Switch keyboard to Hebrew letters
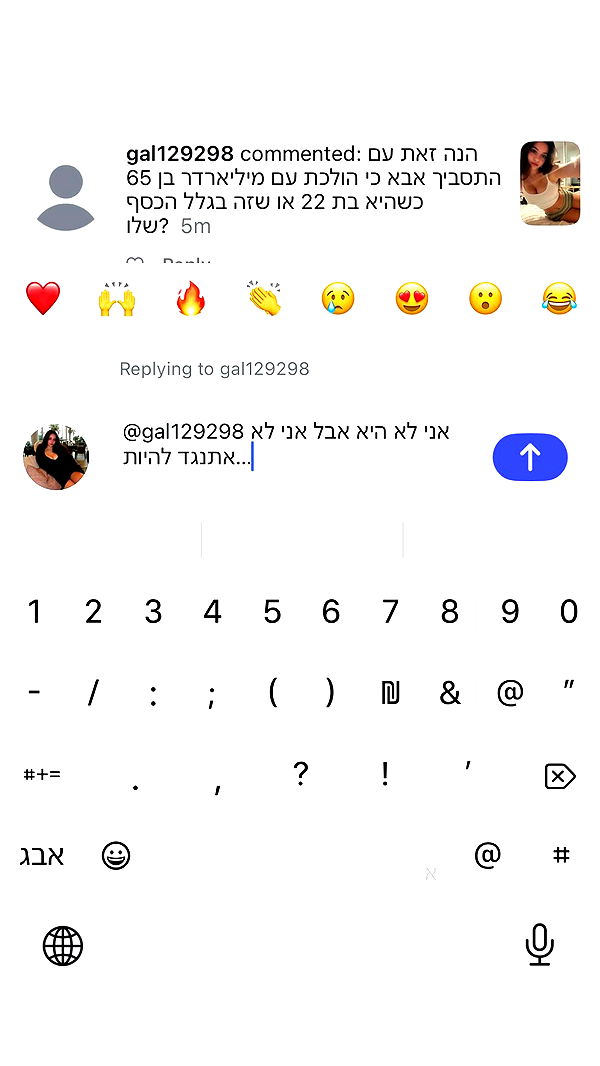Viewport: 600px width, 1066px height. [42, 856]
